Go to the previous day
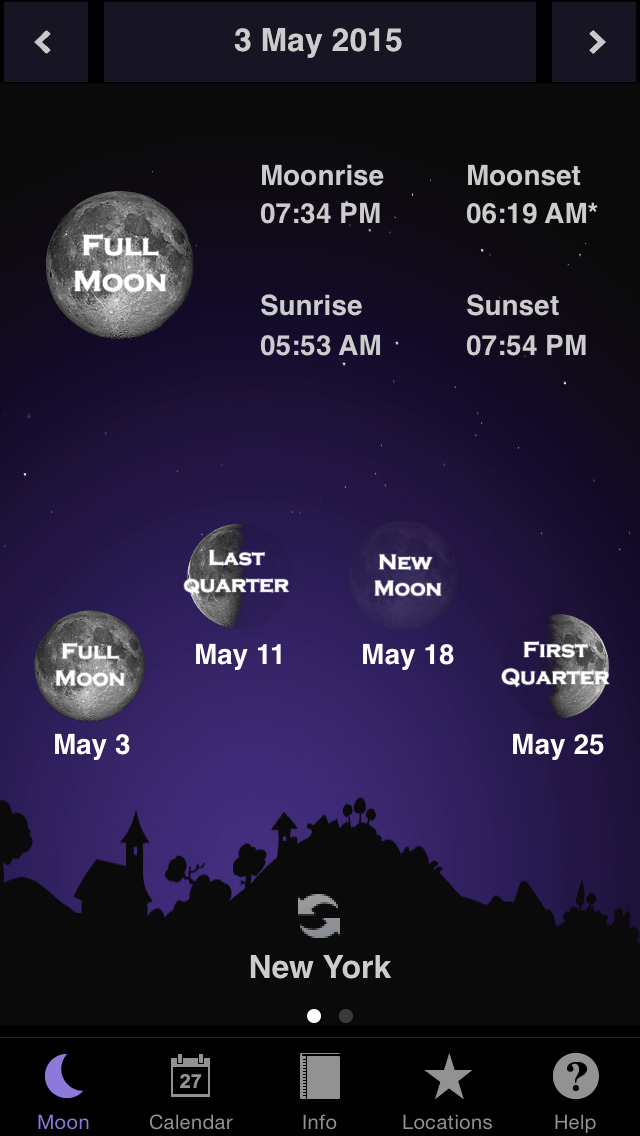 pos(44,42)
